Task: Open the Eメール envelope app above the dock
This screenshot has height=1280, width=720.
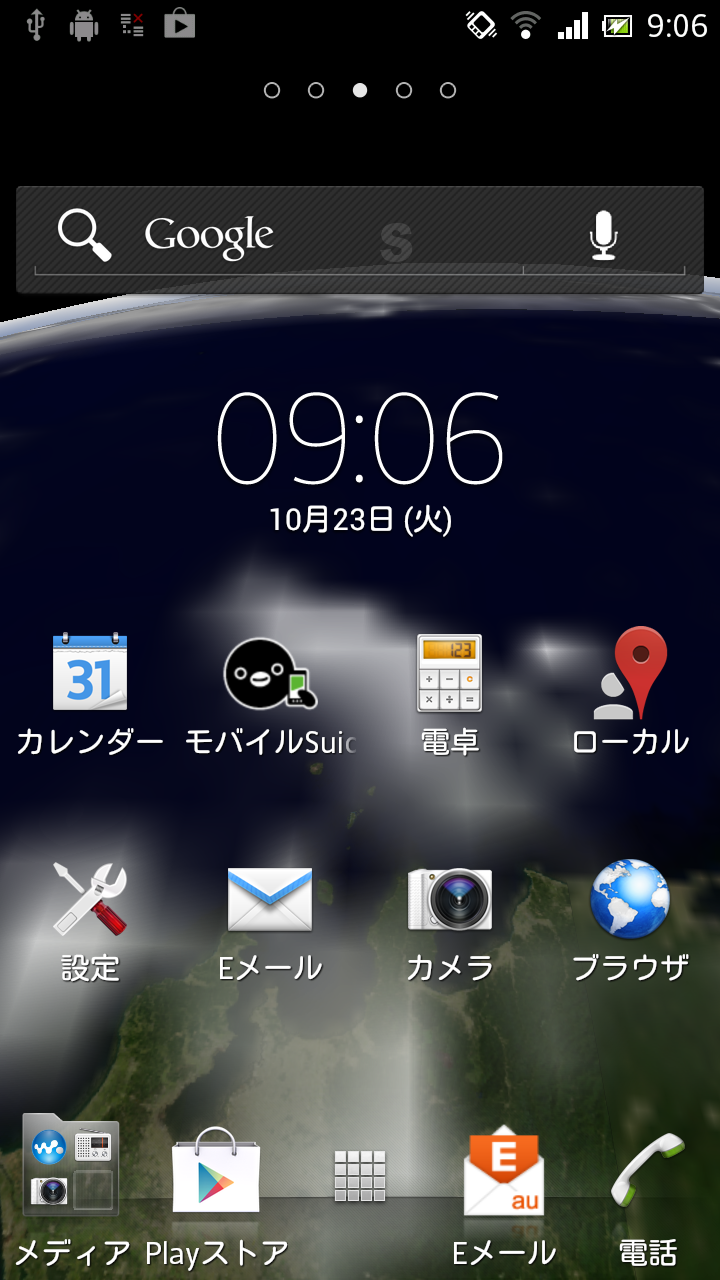Action: 270,920
